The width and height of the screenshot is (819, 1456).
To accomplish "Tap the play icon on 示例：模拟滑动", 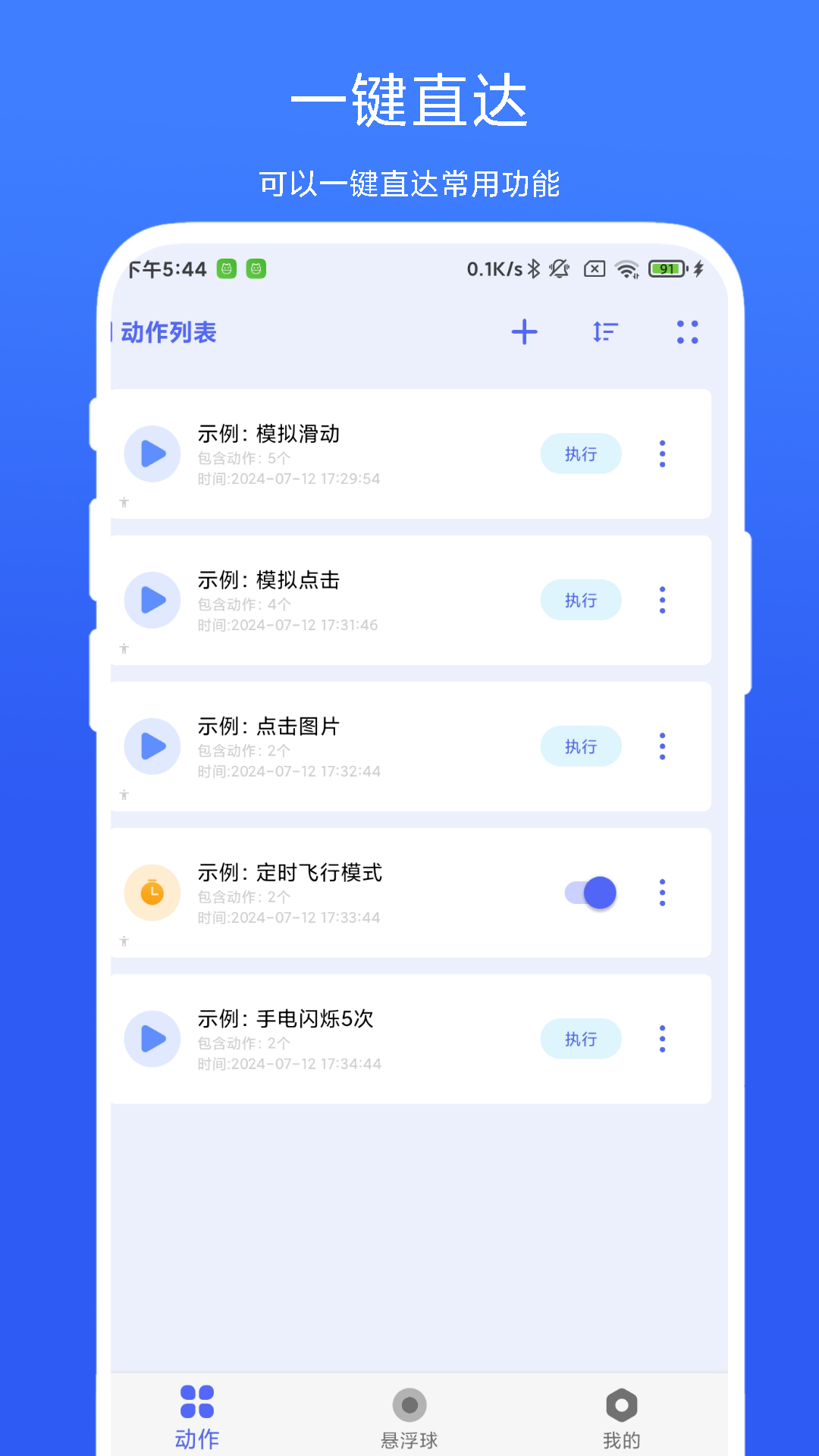I will [x=152, y=453].
